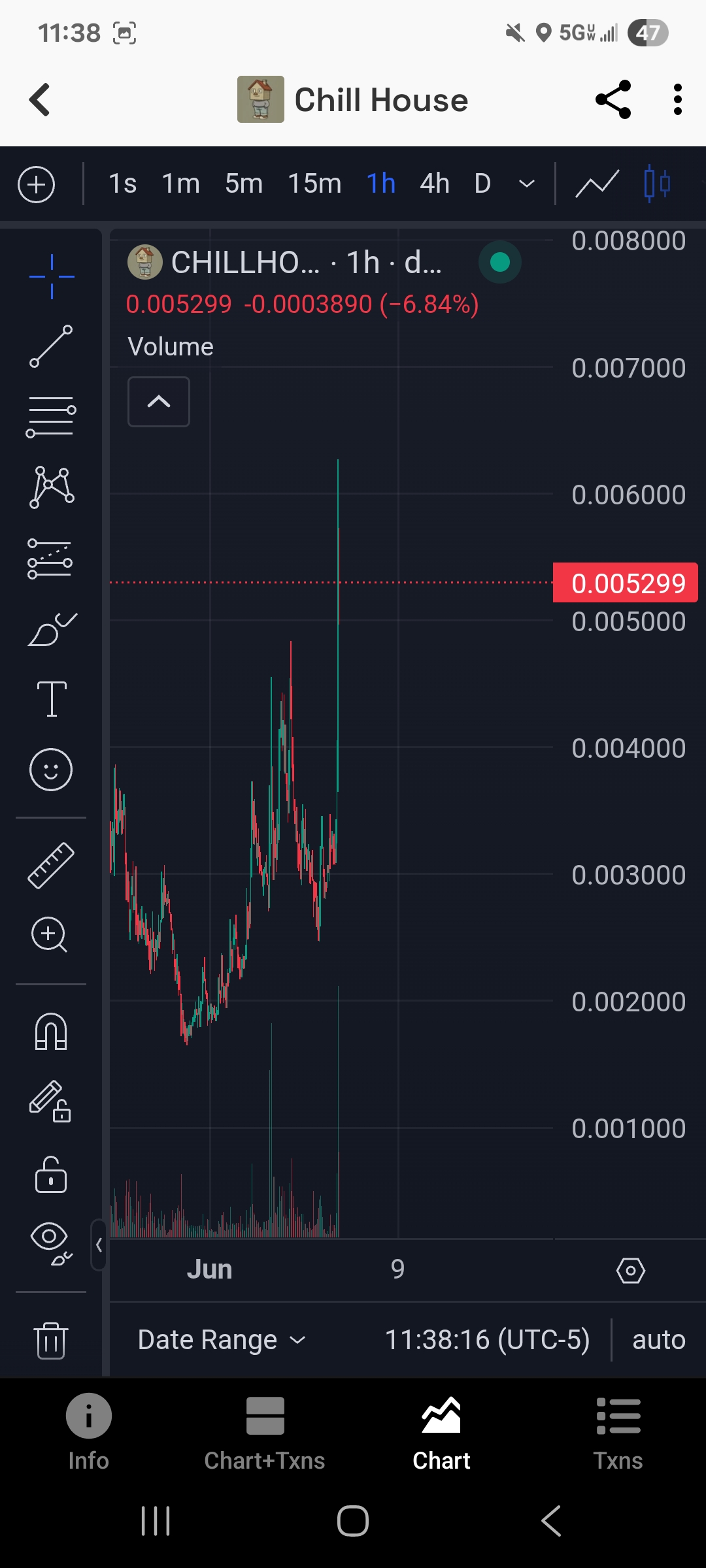Open the Chart+Txns tab
706x1568 pixels.
(x=265, y=1431)
